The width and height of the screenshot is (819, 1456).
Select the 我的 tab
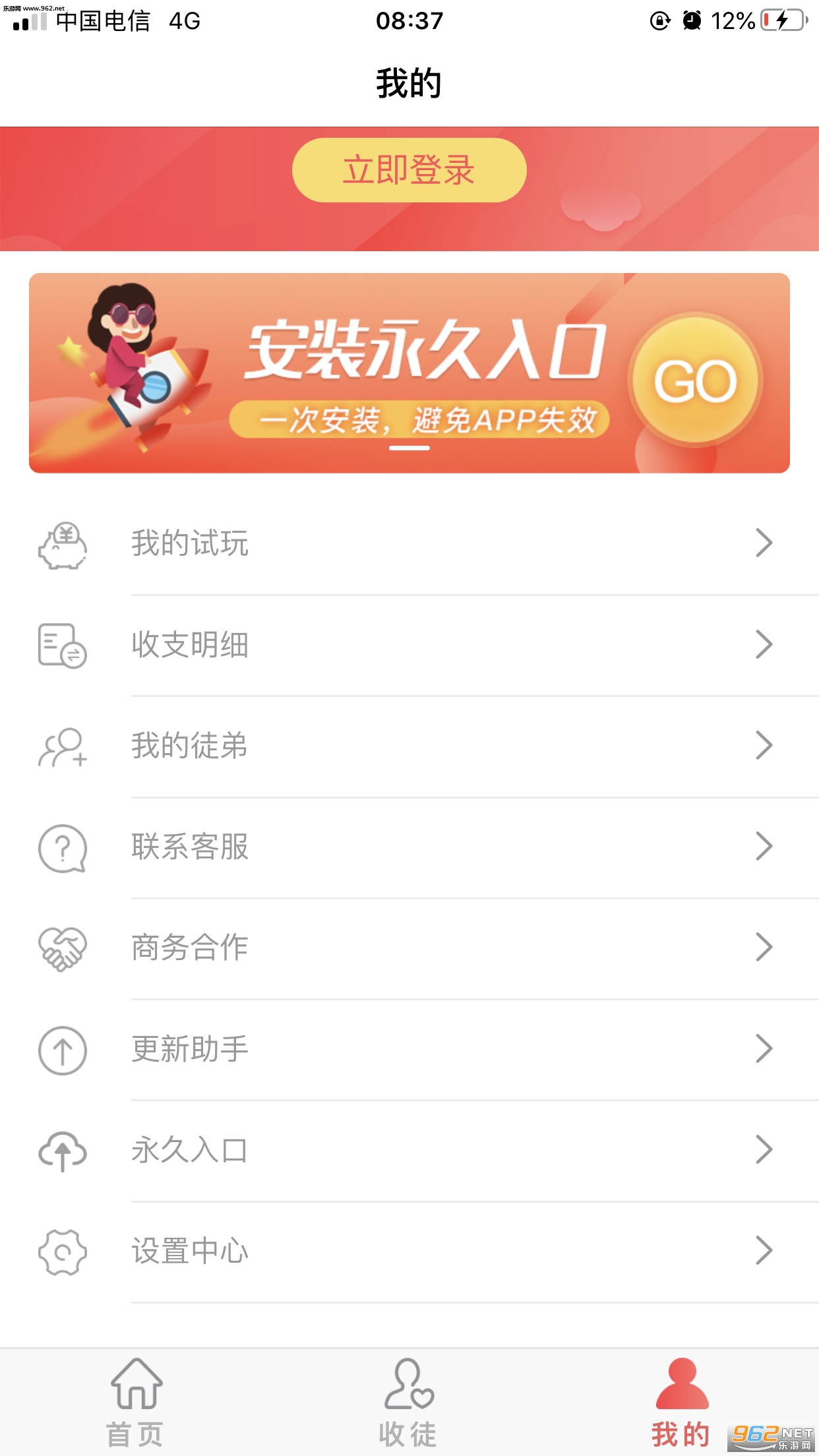pos(681,1402)
